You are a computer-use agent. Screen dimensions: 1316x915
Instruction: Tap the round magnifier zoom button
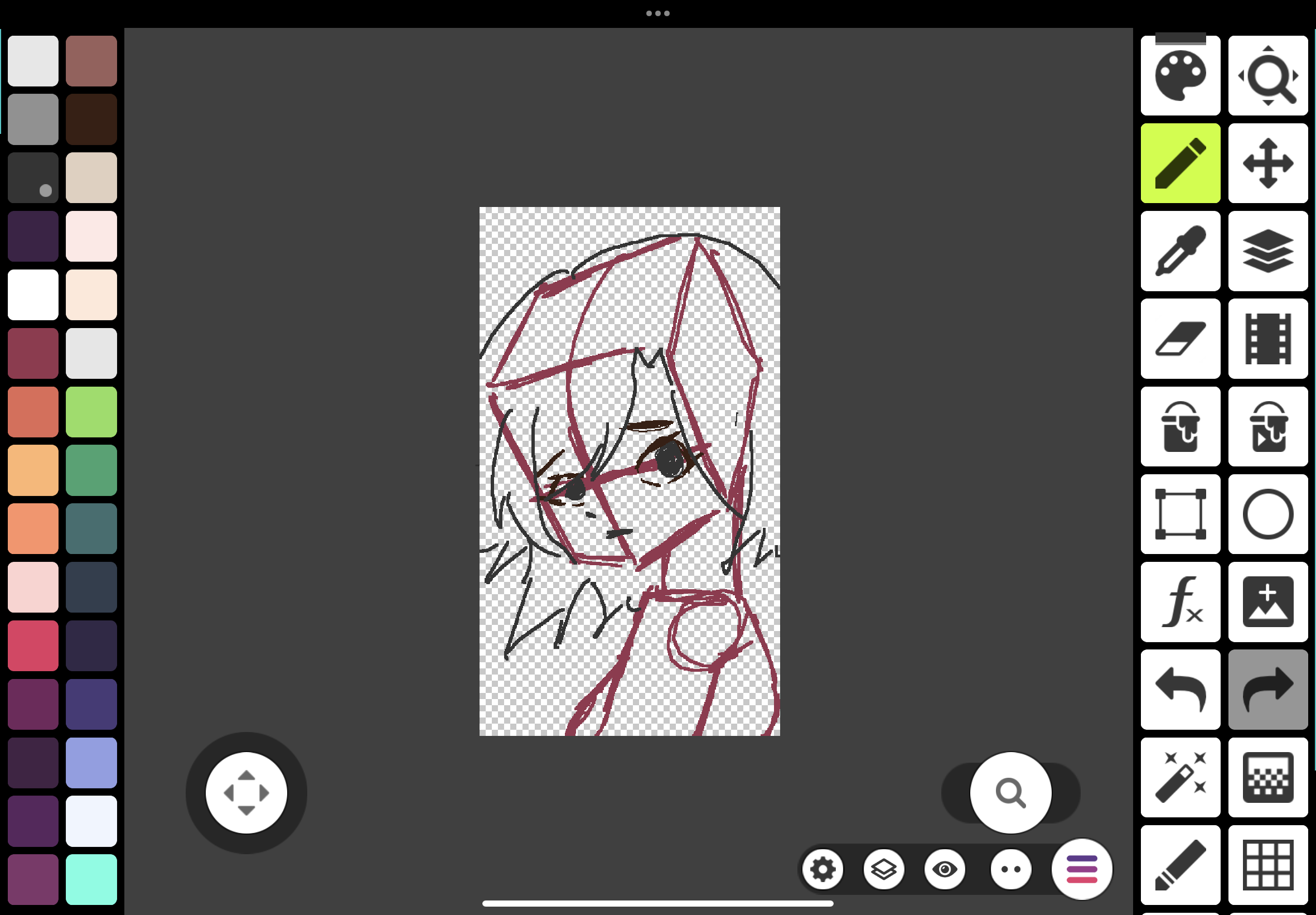click(1010, 793)
